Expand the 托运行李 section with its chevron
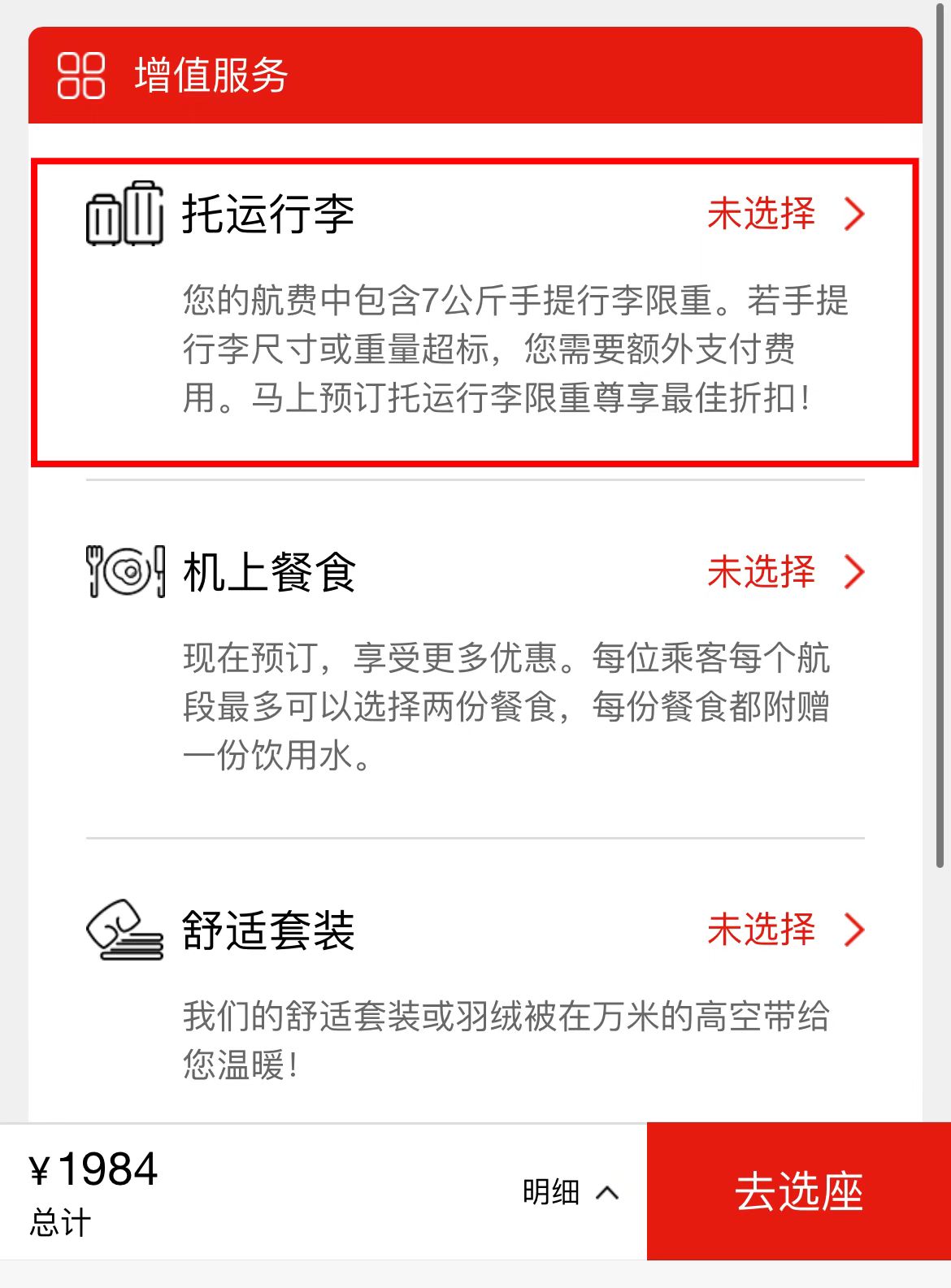The width and height of the screenshot is (951, 1288). tap(853, 214)
